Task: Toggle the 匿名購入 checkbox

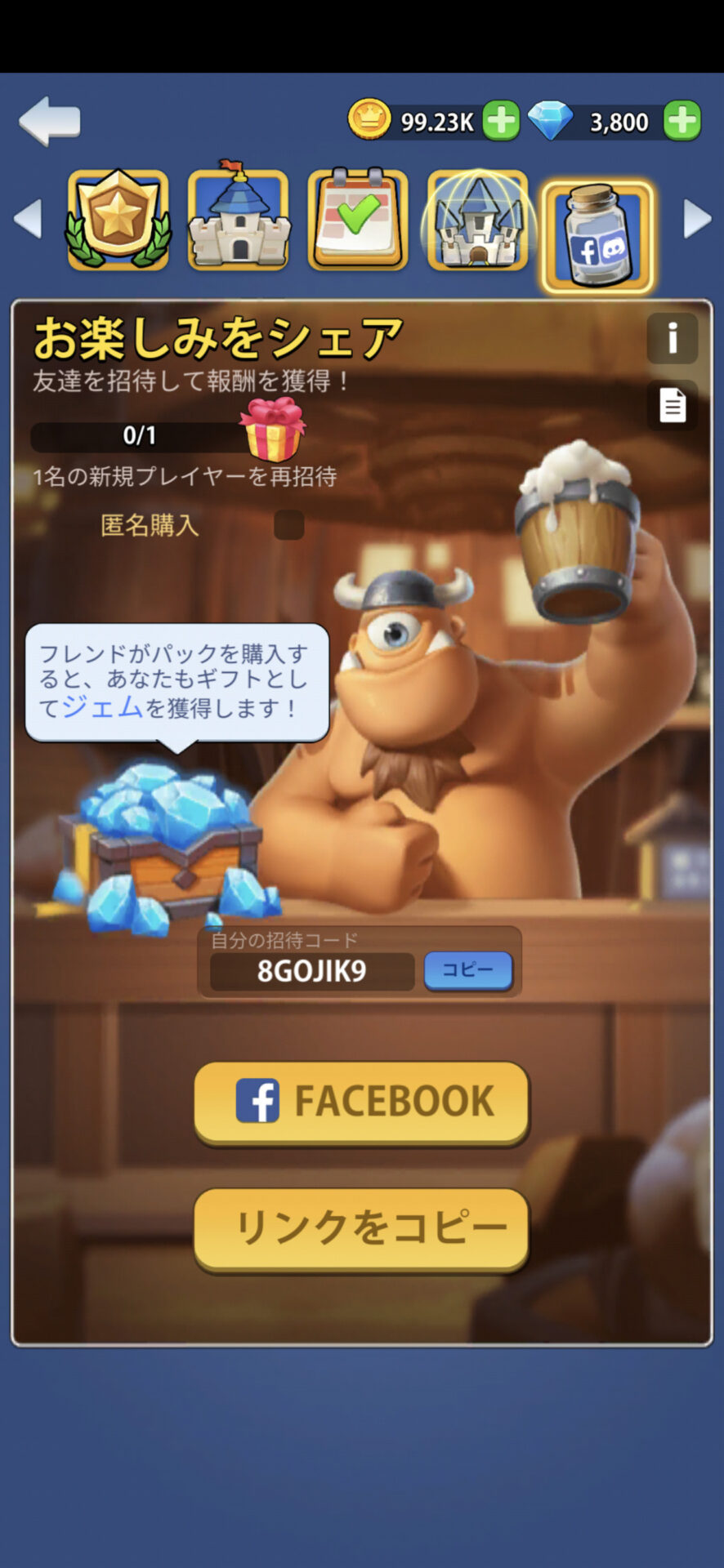Action: [x=288, y=525]
